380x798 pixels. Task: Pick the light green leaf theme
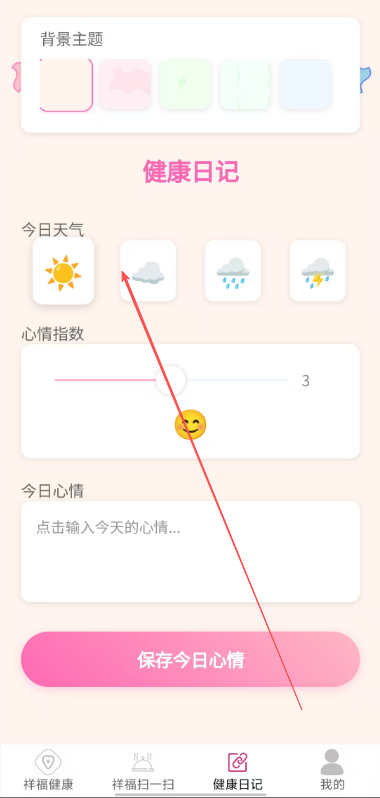(185, 84)
